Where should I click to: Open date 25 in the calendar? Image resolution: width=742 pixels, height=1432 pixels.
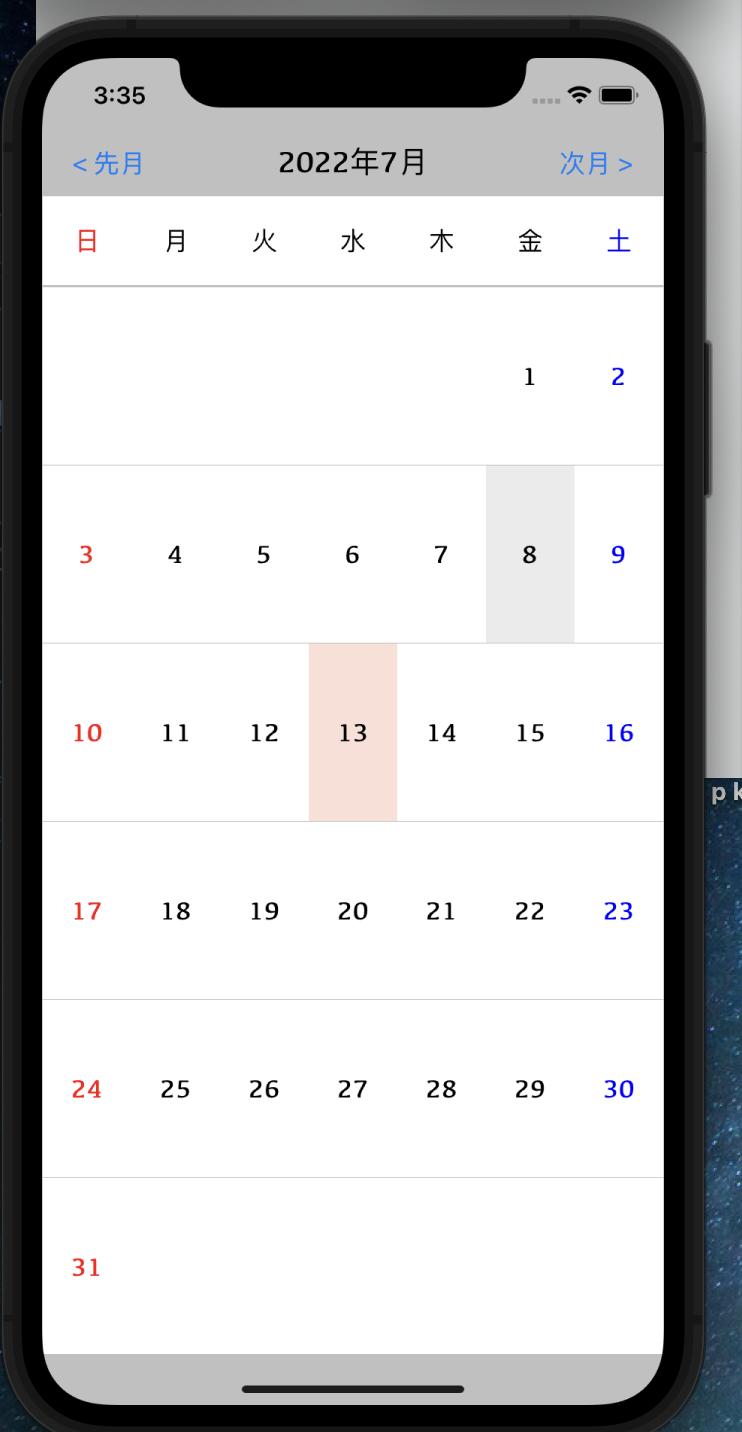175,1089
